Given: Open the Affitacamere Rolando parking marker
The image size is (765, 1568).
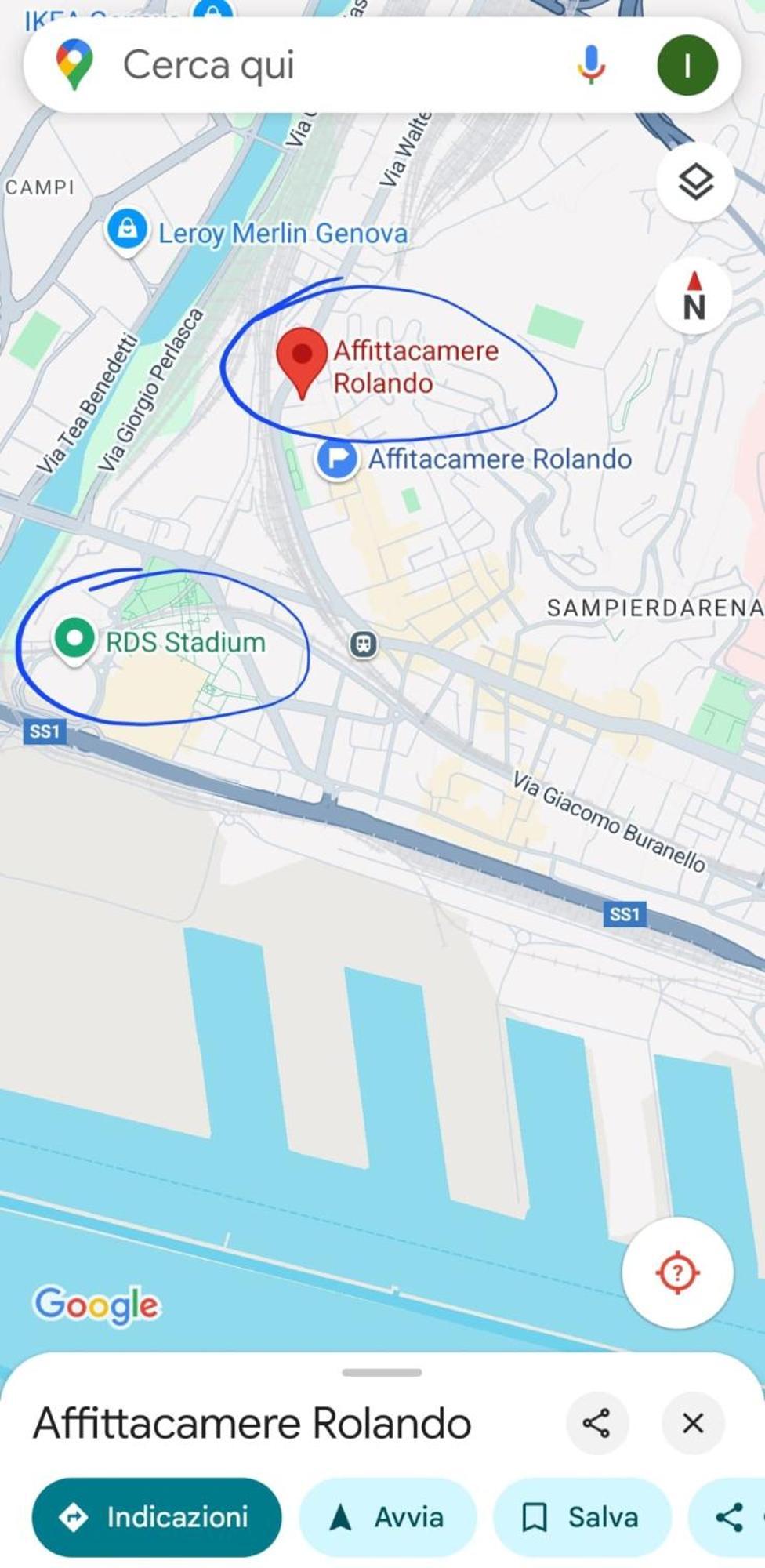Looking at the screenshot, I should pos(338,457).
